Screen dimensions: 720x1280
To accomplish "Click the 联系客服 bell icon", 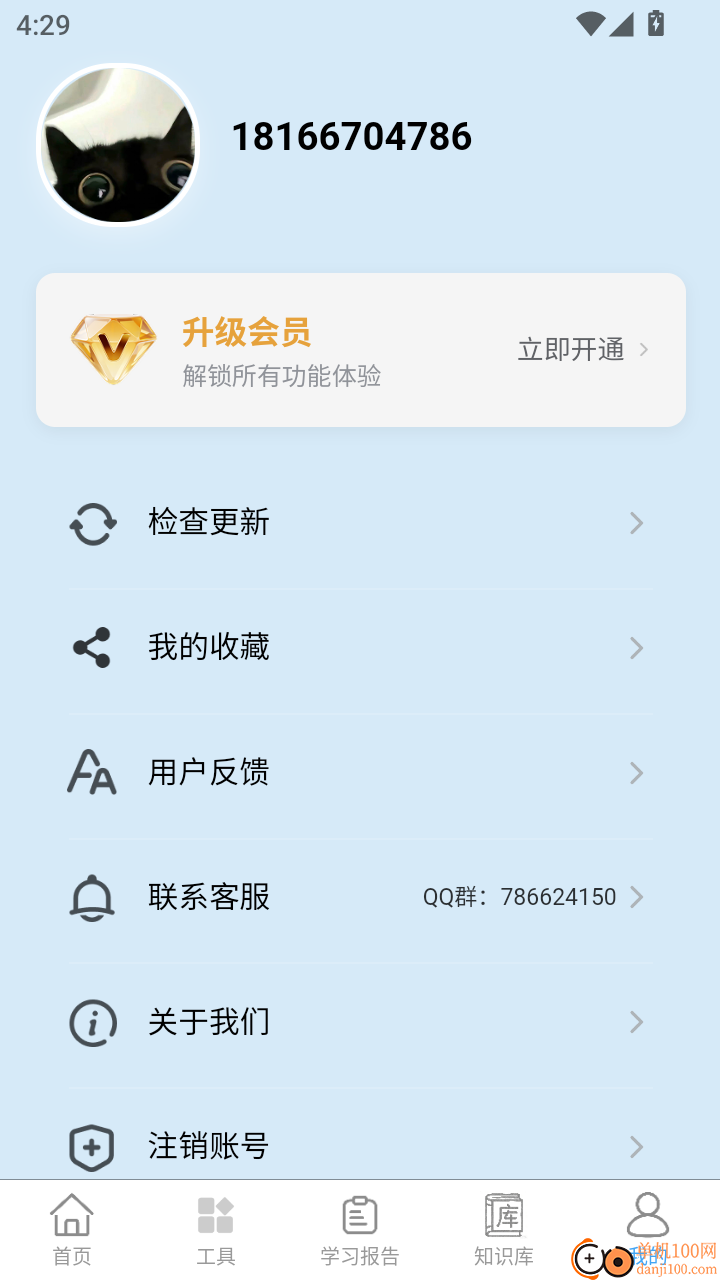I will [91, 897].
